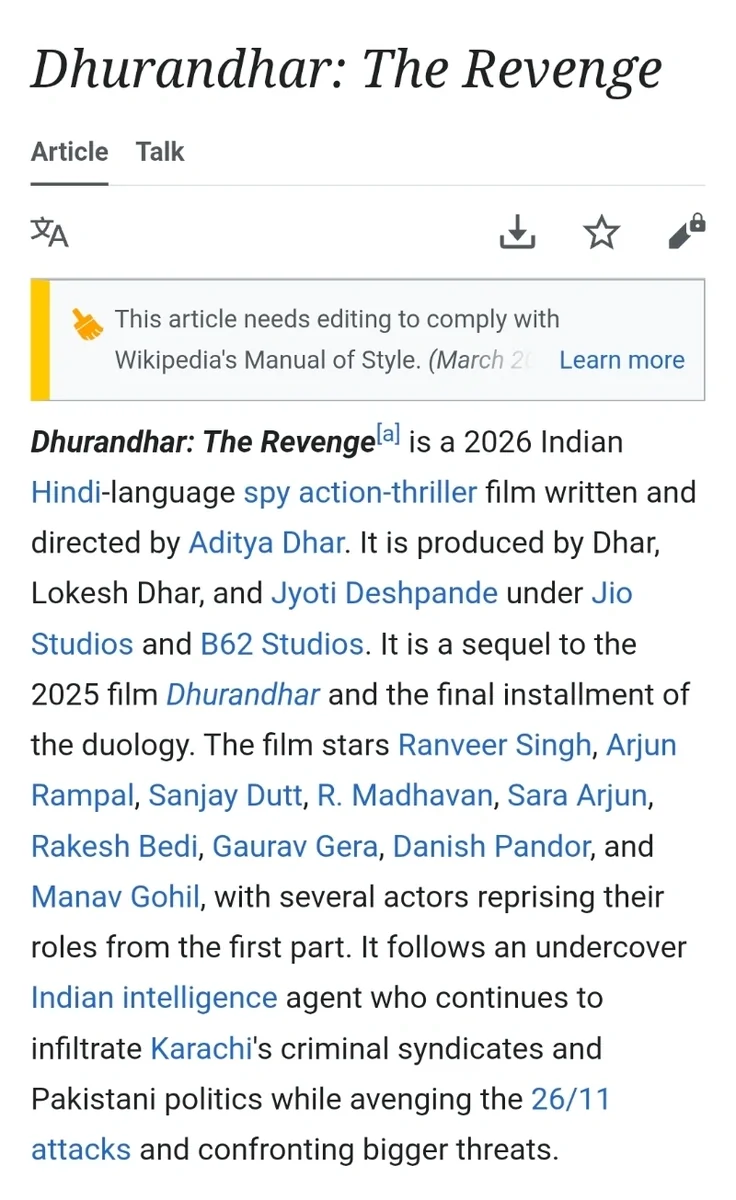
Task: Open footnote [a] after the title
Action: [x=388, y=435]
